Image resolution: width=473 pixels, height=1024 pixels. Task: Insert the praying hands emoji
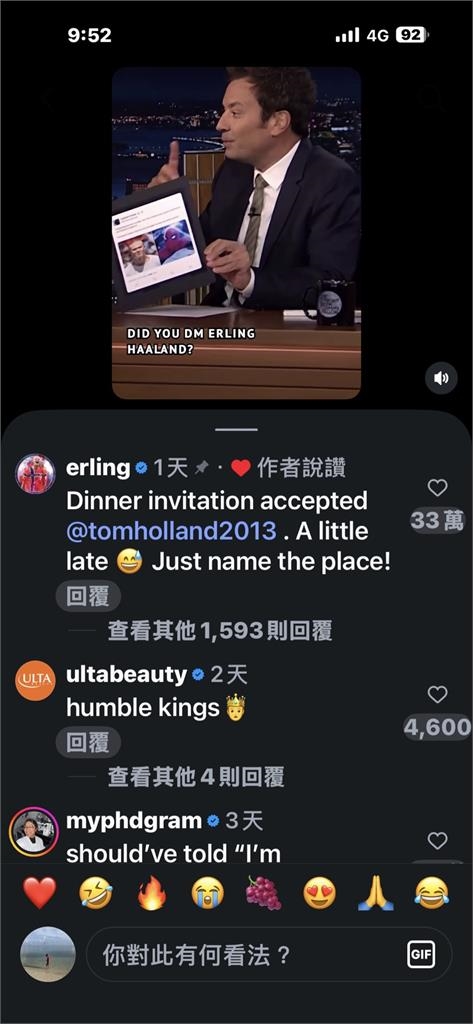click(376, 893)
